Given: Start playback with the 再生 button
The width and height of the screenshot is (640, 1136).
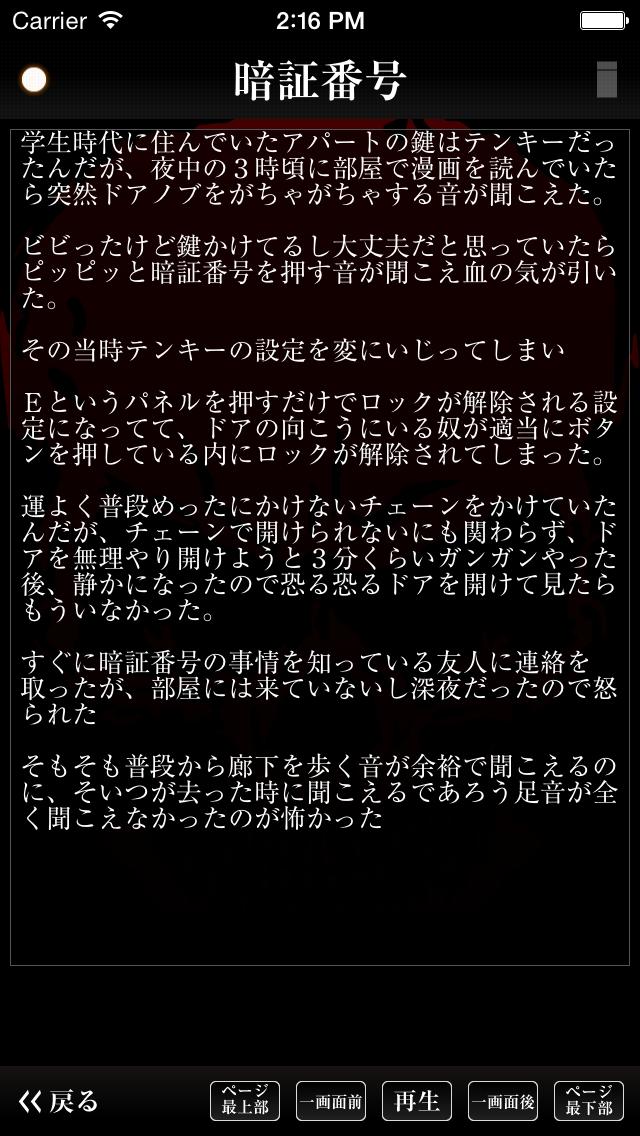Looking at the screenshot, I should pos(417,1101).
